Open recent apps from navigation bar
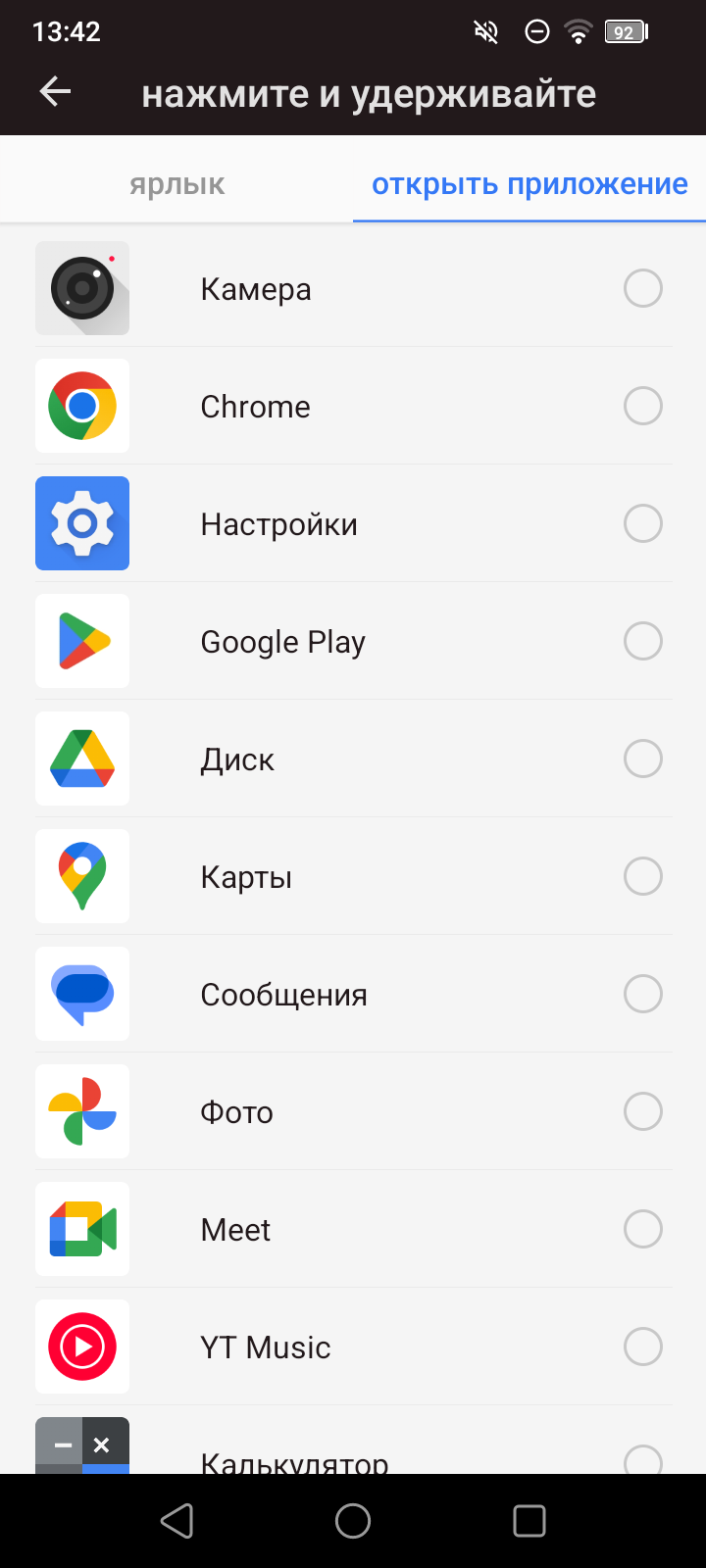 pos(529,1521)
